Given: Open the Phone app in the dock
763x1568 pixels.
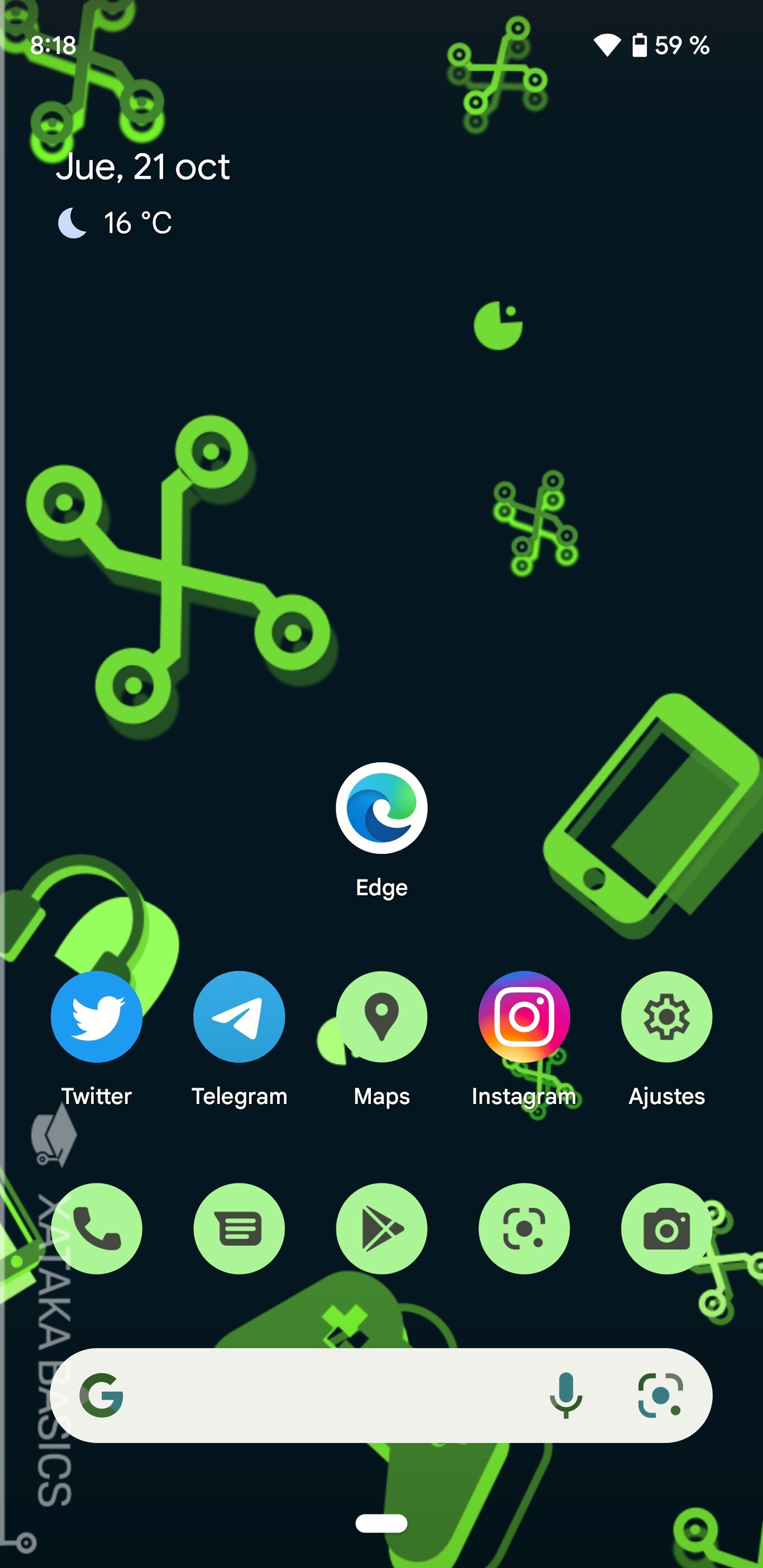Looking at the screenshot, I should click(96, 1229).
